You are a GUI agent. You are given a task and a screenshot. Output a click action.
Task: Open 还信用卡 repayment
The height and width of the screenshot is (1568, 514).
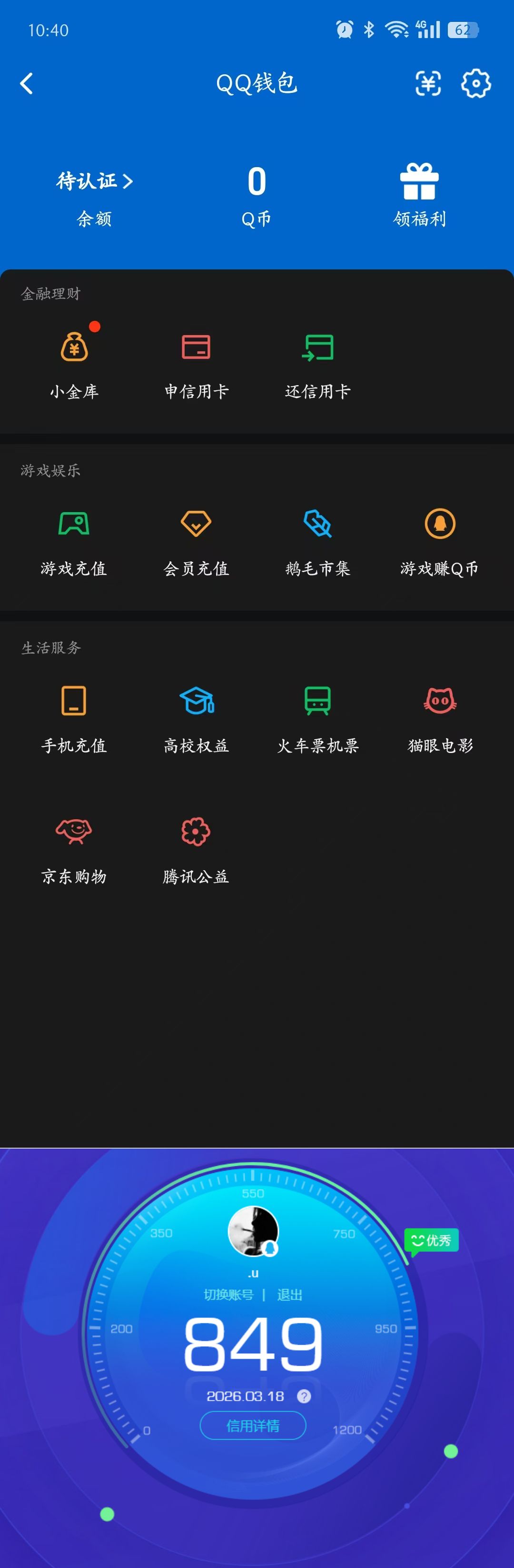pos(317,363)
